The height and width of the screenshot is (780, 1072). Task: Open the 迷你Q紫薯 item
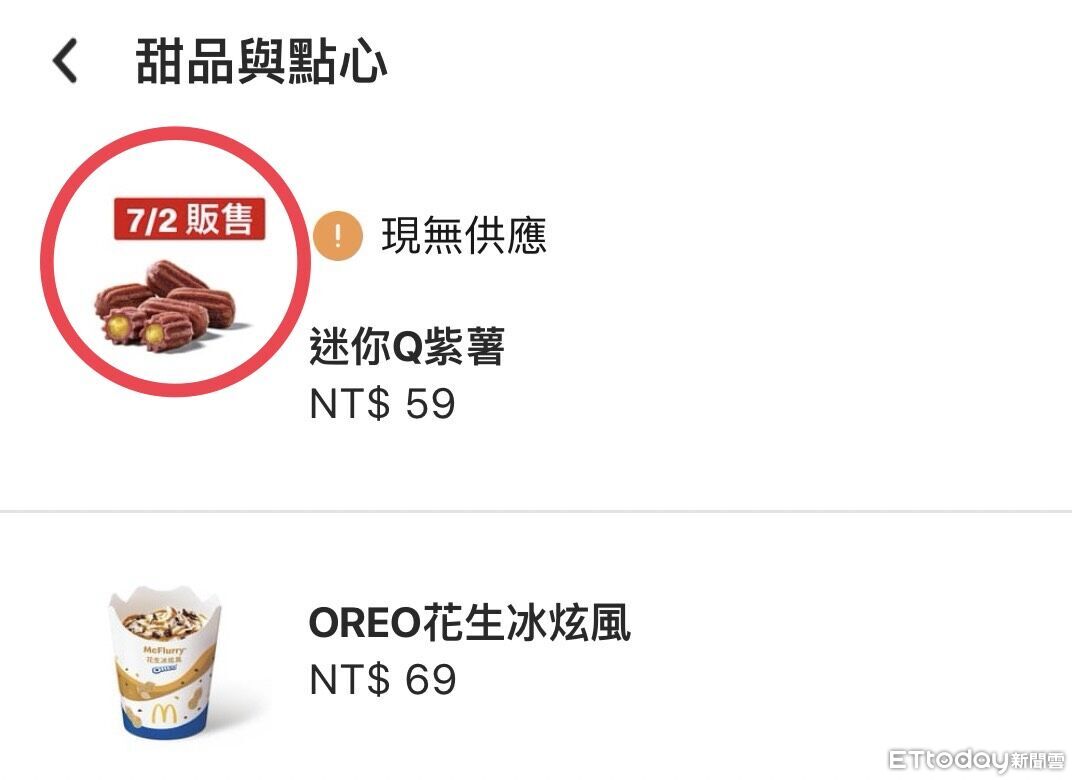(x=407, y=348)
